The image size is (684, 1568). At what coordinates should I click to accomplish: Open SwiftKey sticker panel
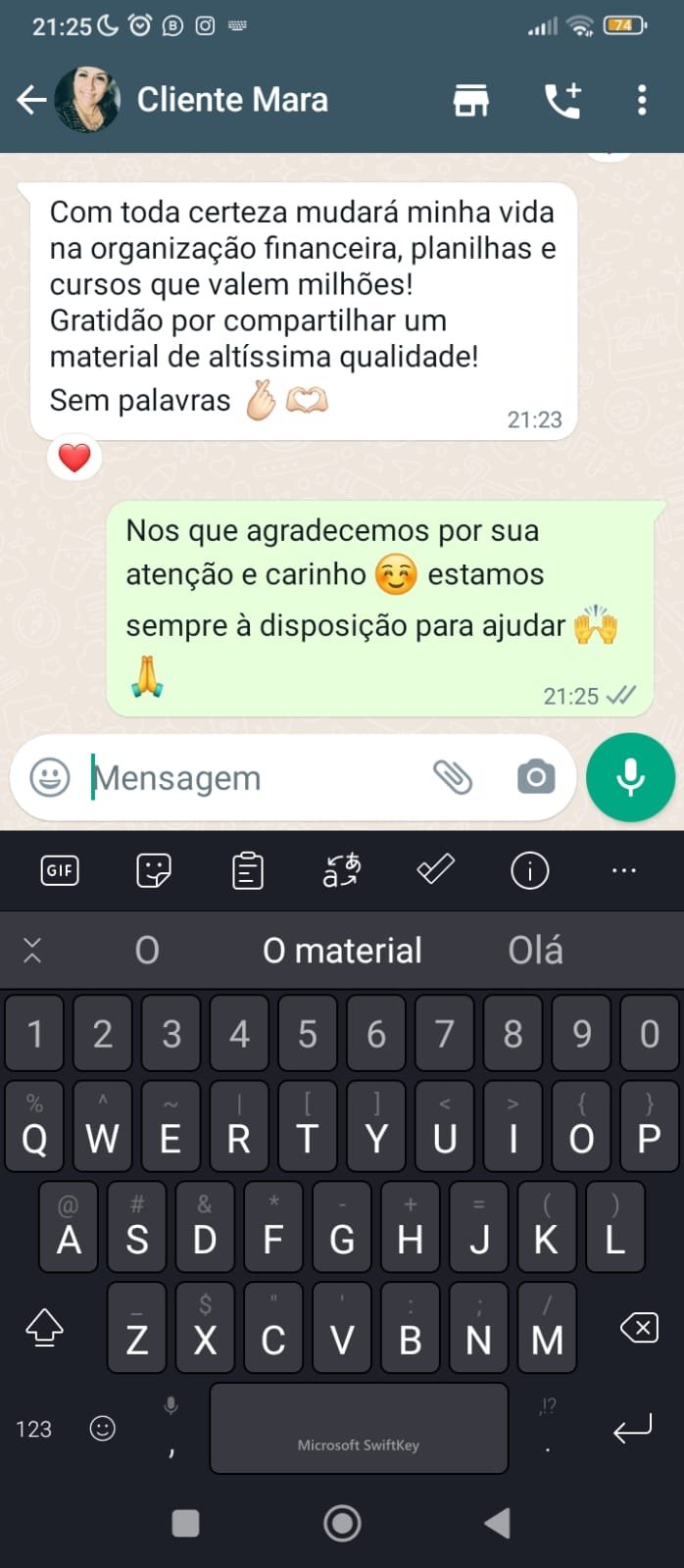(x=153, y=870)
